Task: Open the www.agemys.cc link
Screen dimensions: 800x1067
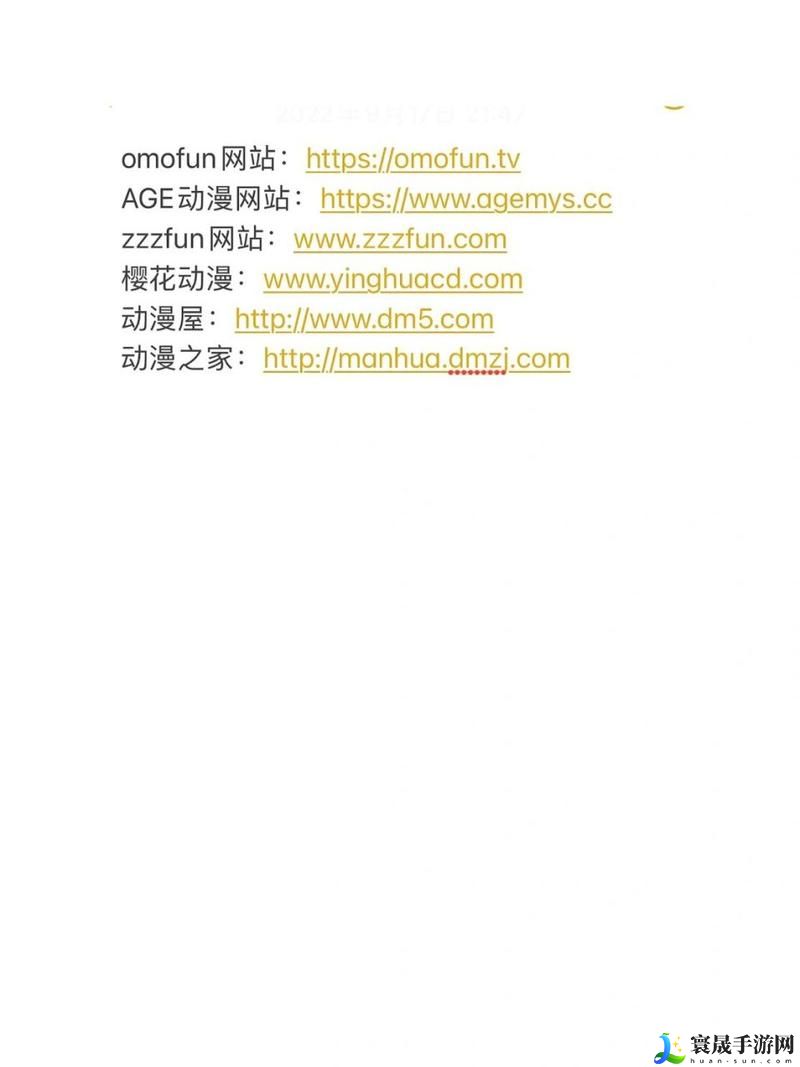Action: [x=465, y=199]
